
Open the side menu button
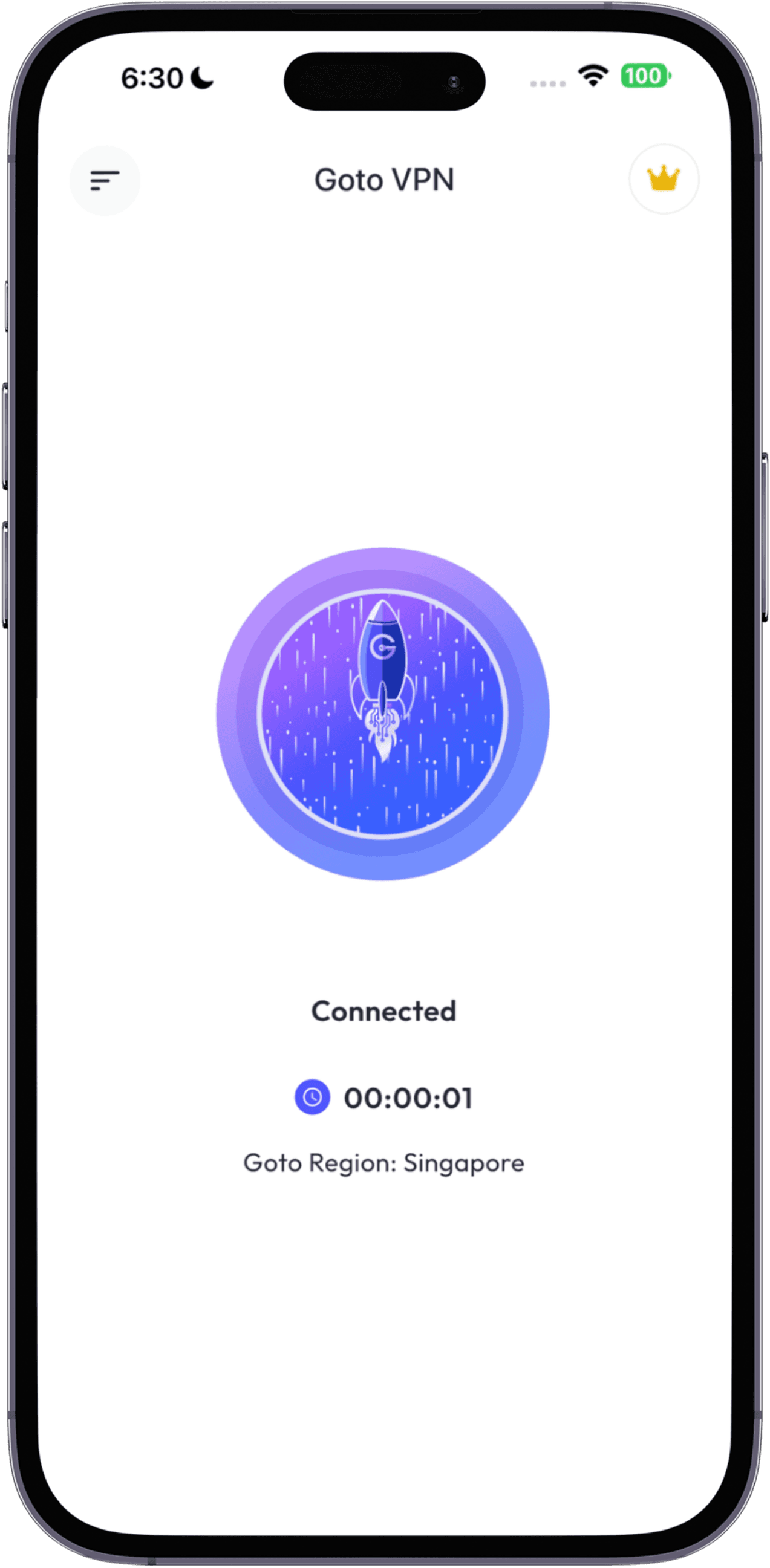(105, 181)
